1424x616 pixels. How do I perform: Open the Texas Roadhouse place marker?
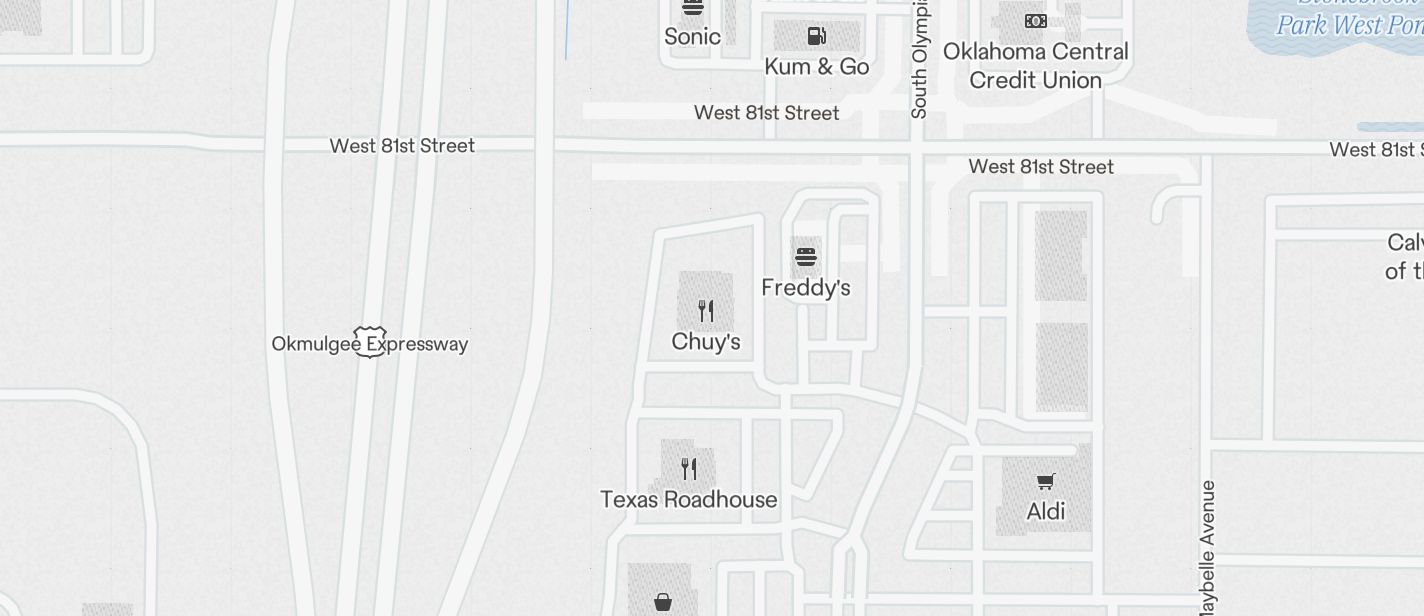coord(689,469)
